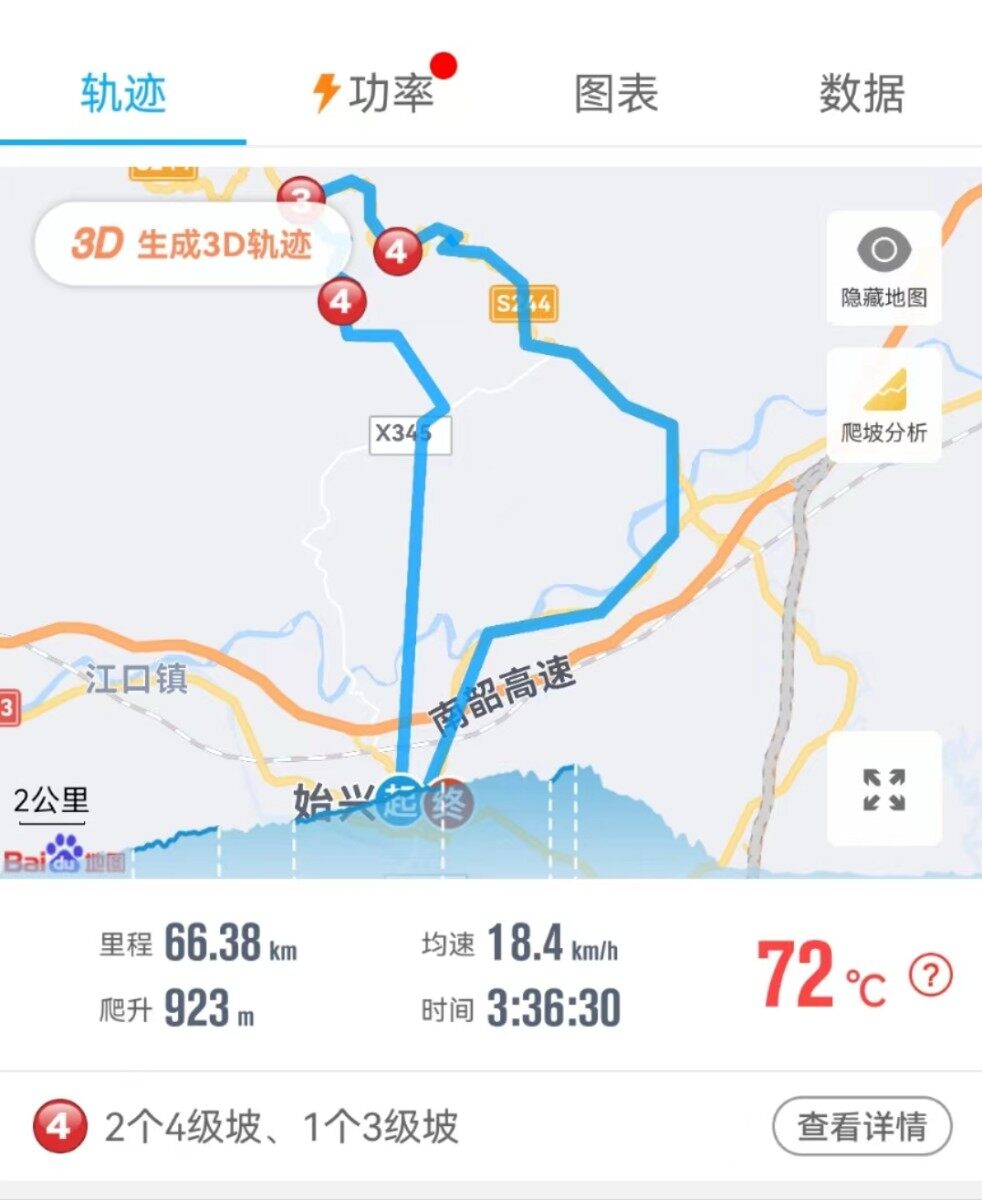
Task: Tap 生成3D轨迹 button
Action: [x=192, y=244]
